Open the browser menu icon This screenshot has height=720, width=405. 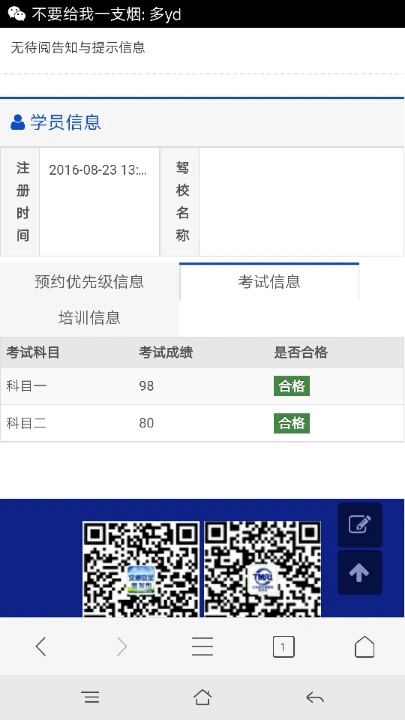coord(202,647)
